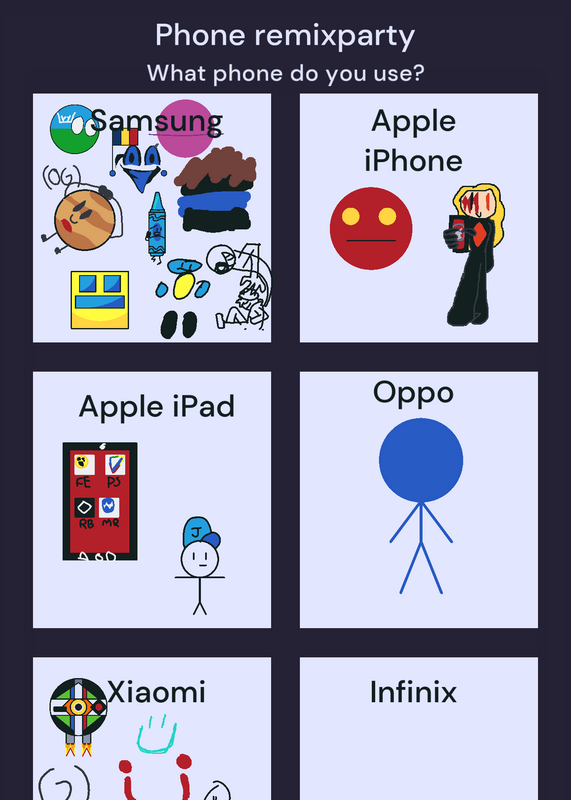This screenshot has height=800, width=571.
Task: Select the Samsung tile
Action: tap(152, 218)
